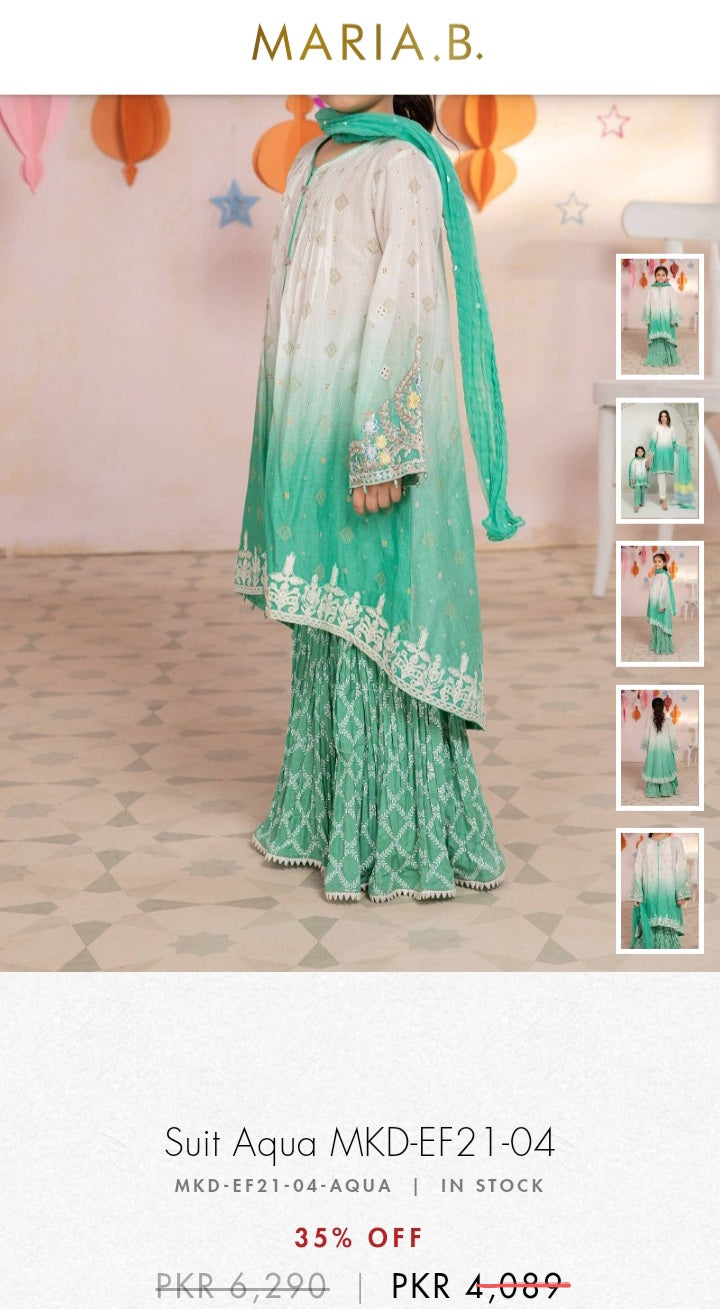
Task: Select the thumbnail with woman and girl
Action: click(x=660, y=460)
